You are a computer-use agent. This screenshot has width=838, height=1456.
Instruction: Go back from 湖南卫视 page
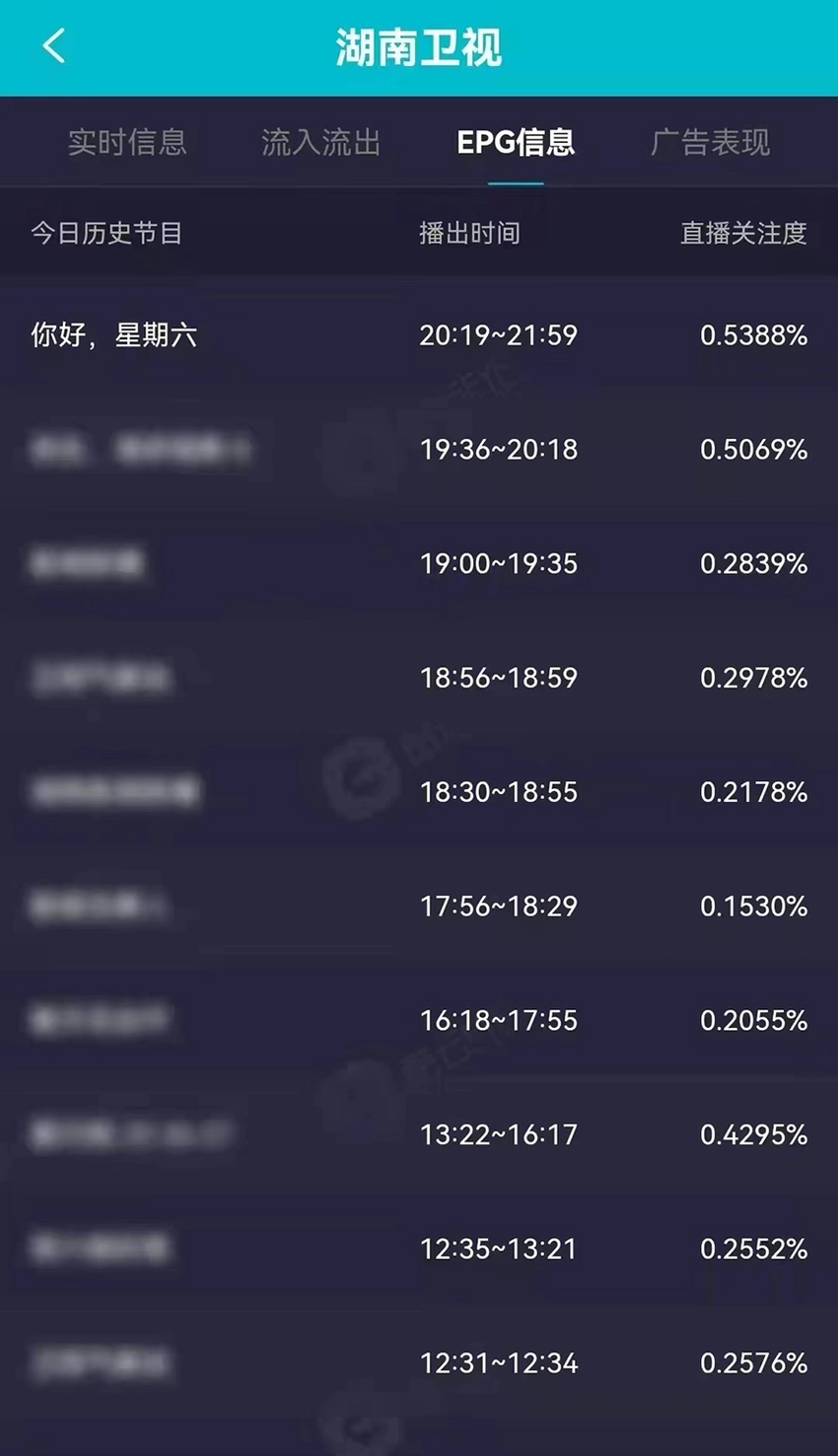(54, 45)
